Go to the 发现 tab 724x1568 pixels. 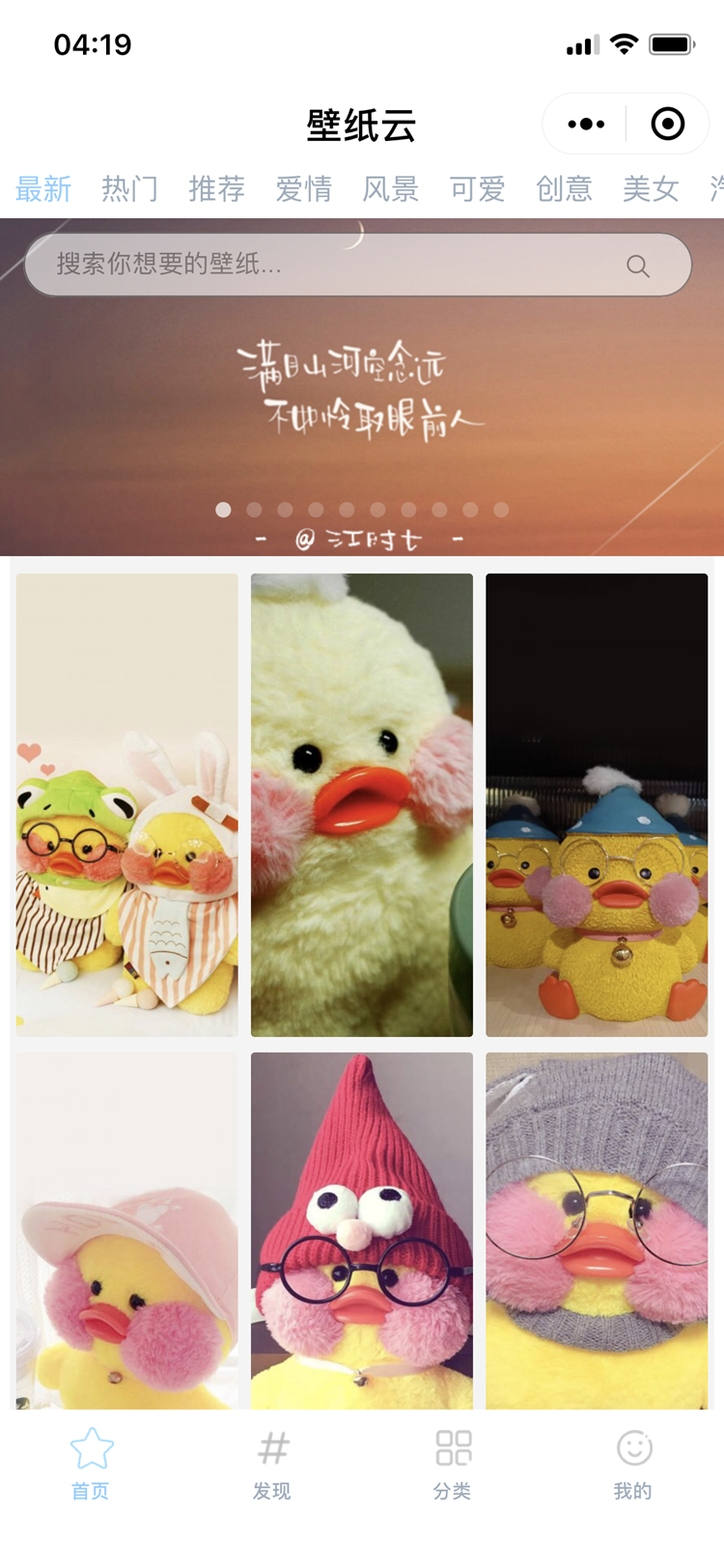pos(272,1464)
